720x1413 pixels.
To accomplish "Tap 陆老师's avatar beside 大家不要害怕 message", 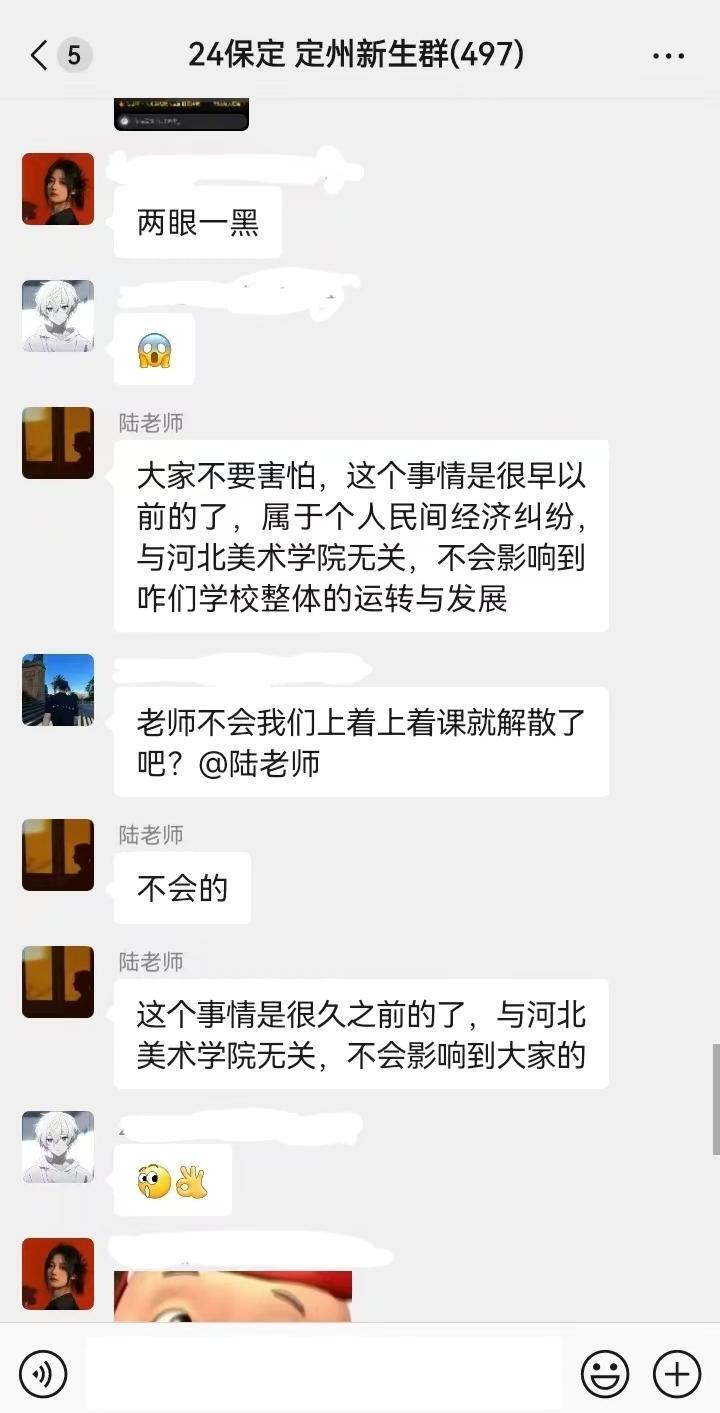I will pyautogui.click(x=58, y=443).
